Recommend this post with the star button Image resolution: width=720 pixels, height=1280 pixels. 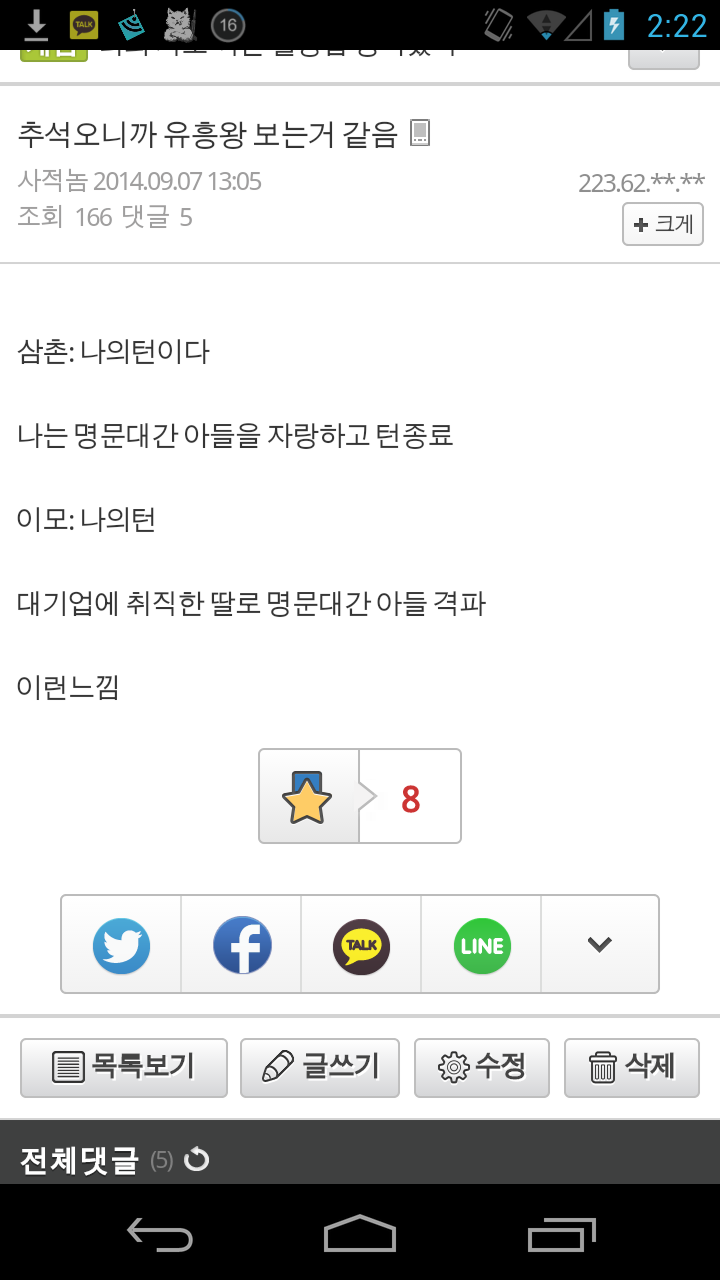[309, 796]
